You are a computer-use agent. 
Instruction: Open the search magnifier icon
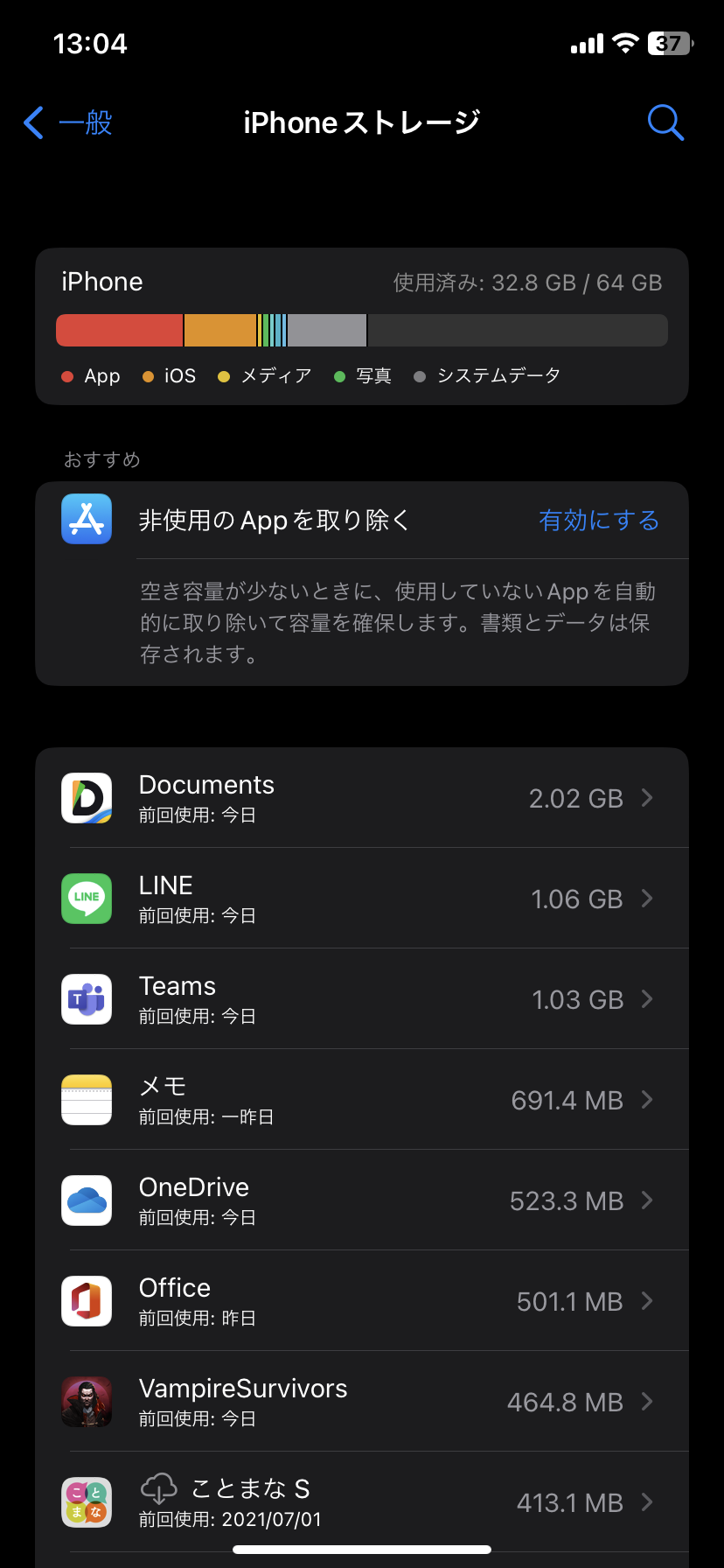665,122
